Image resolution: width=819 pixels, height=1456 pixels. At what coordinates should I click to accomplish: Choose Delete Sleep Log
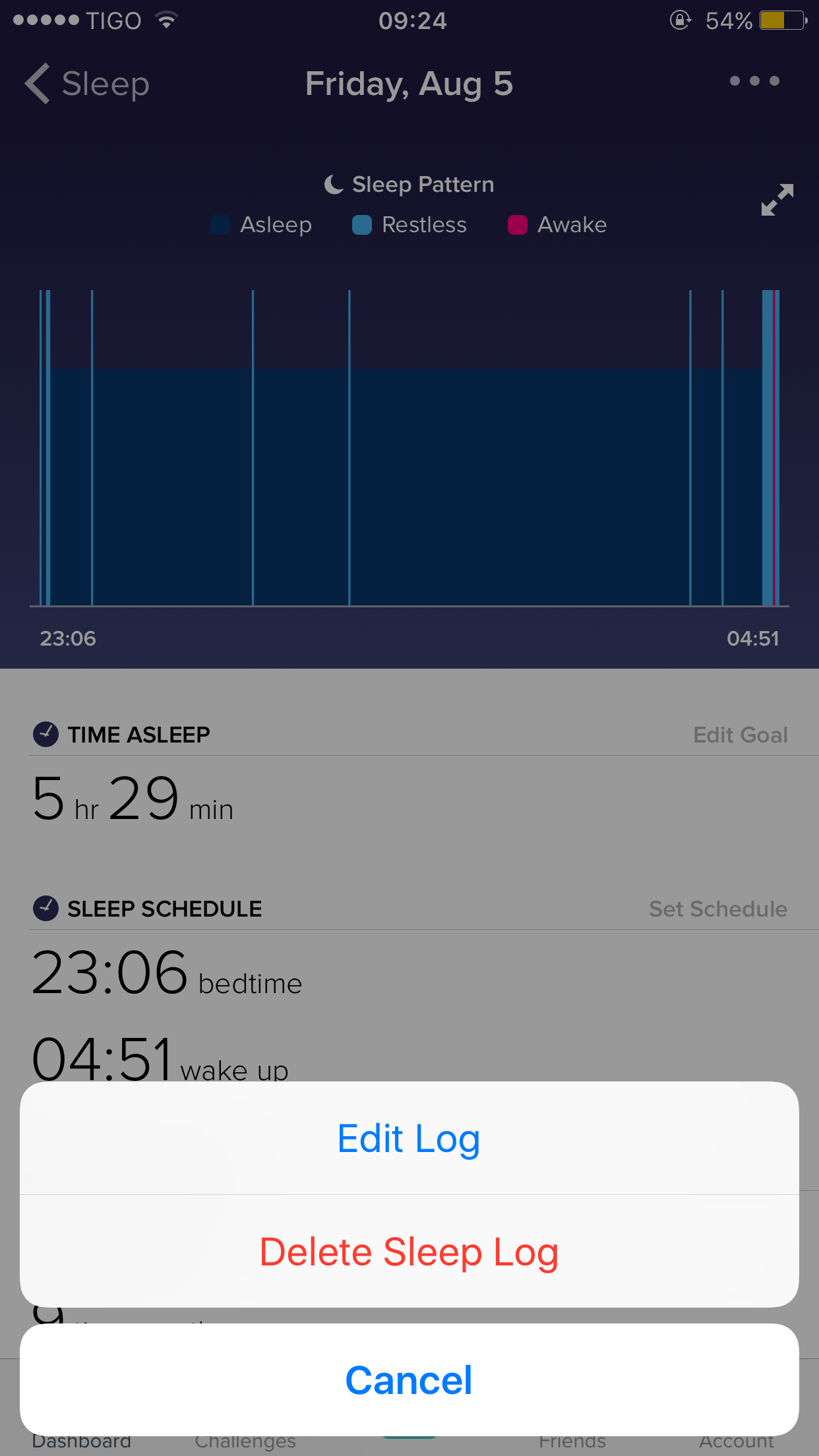(409, 1252)
